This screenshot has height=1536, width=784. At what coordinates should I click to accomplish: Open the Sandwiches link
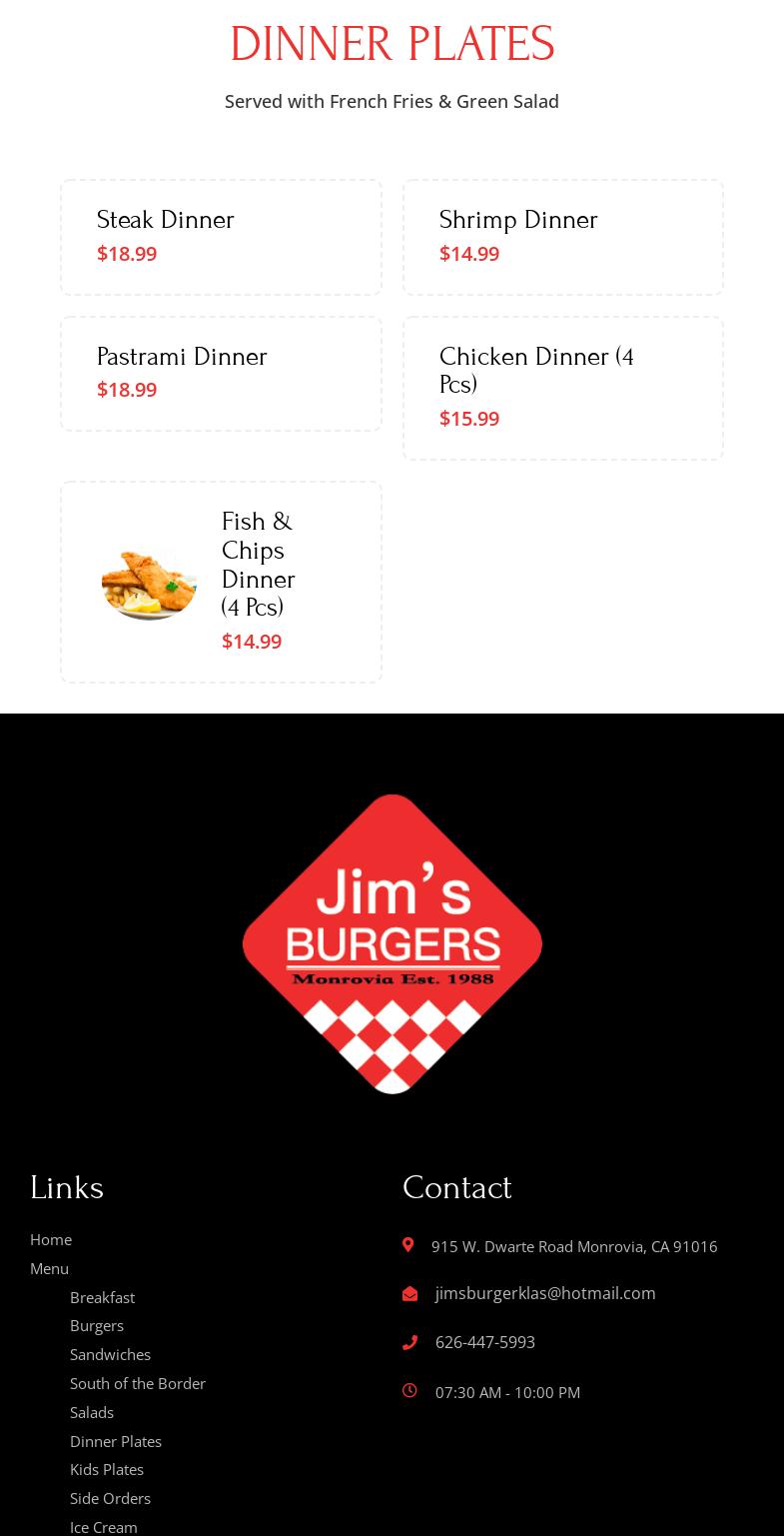pyautogui.click(x=110, y=1354)
